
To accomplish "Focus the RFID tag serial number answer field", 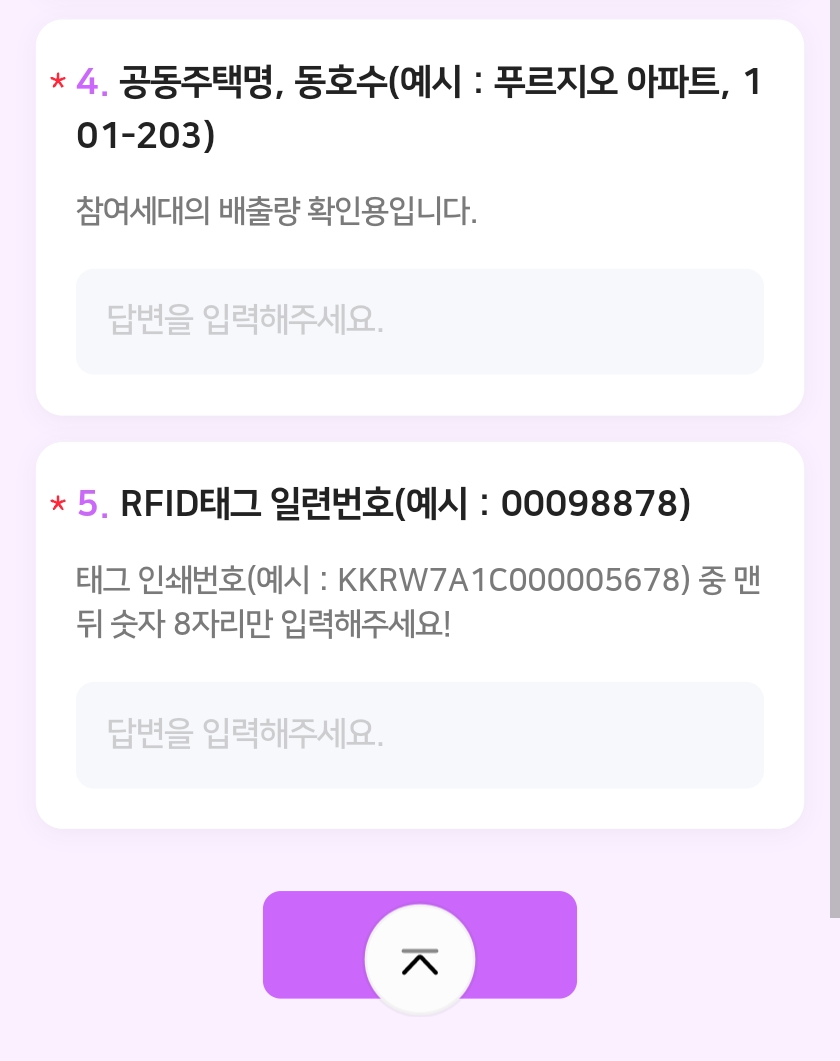I will [x=419, y=734].
